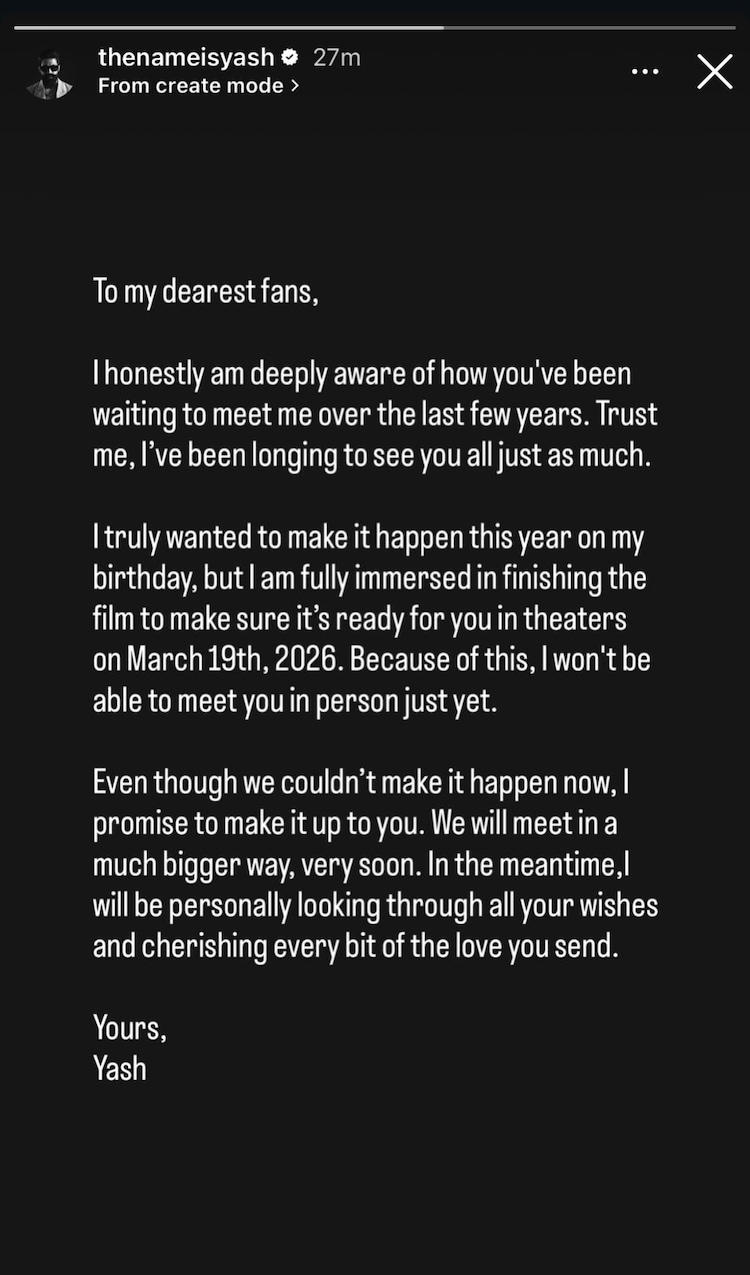Click the story progress bar at top
Screen dimensions: 750x1275
[x=375, y=24]
